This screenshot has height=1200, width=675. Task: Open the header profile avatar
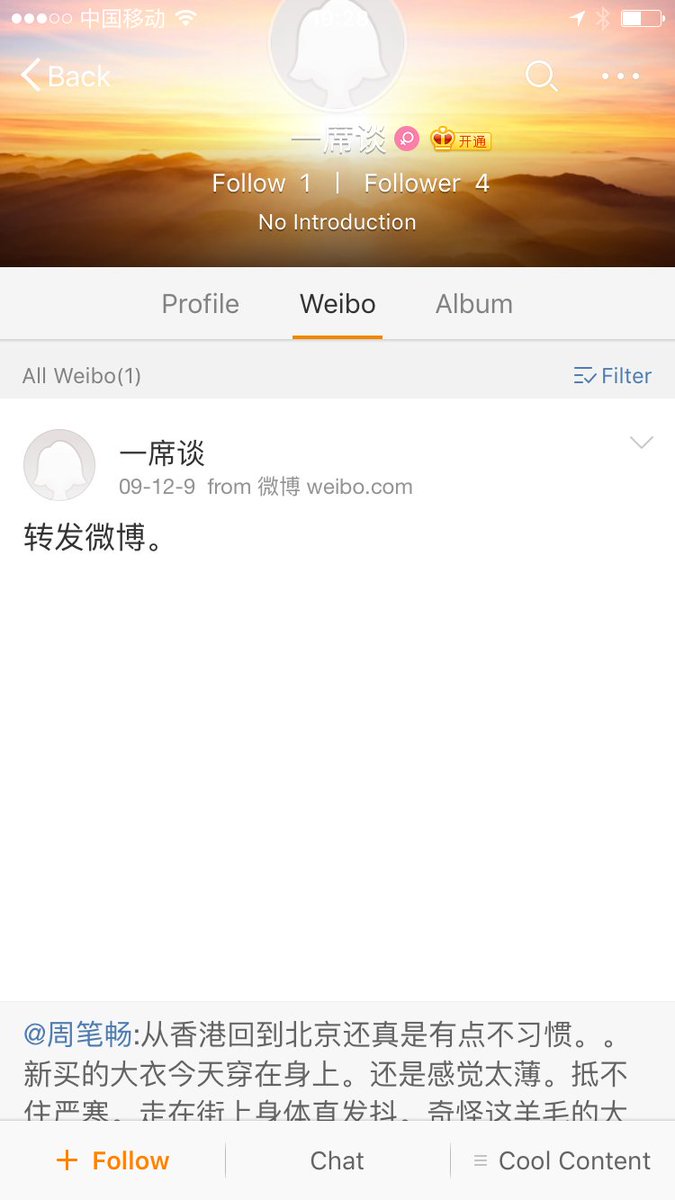[337, 50]
